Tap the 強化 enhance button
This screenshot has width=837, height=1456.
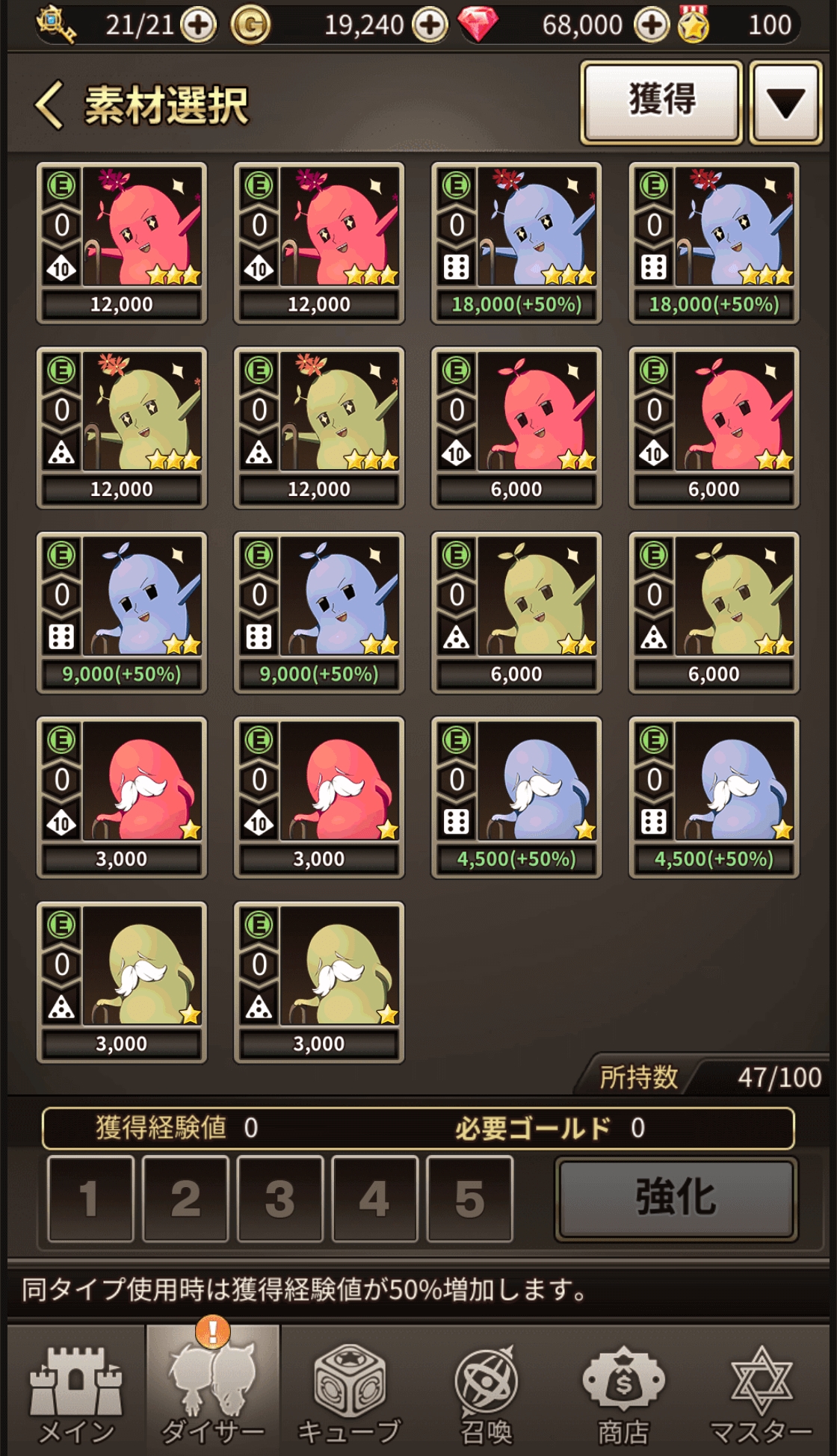click(x=676, y=1198)
